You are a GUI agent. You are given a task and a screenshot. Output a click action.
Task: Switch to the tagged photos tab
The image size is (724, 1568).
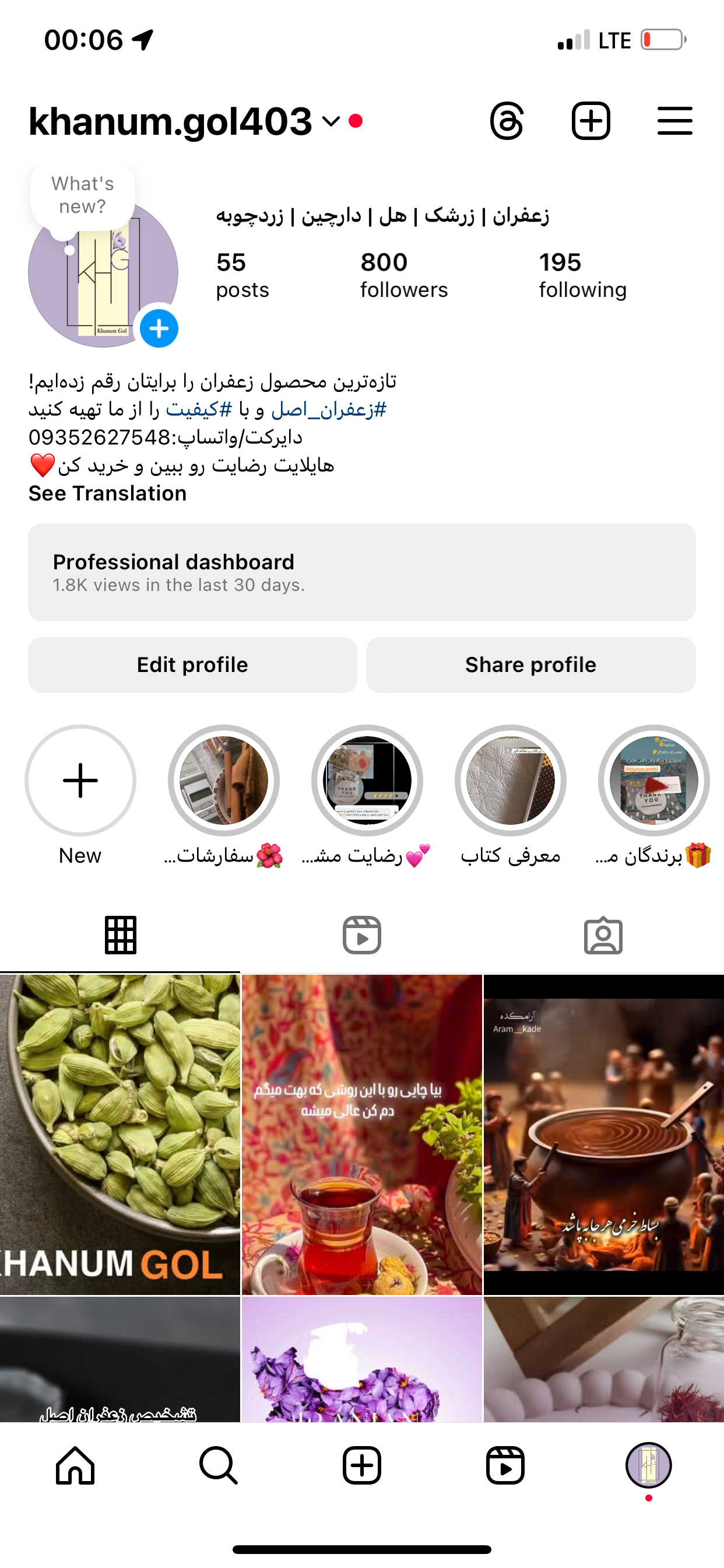tap(603, 935)
